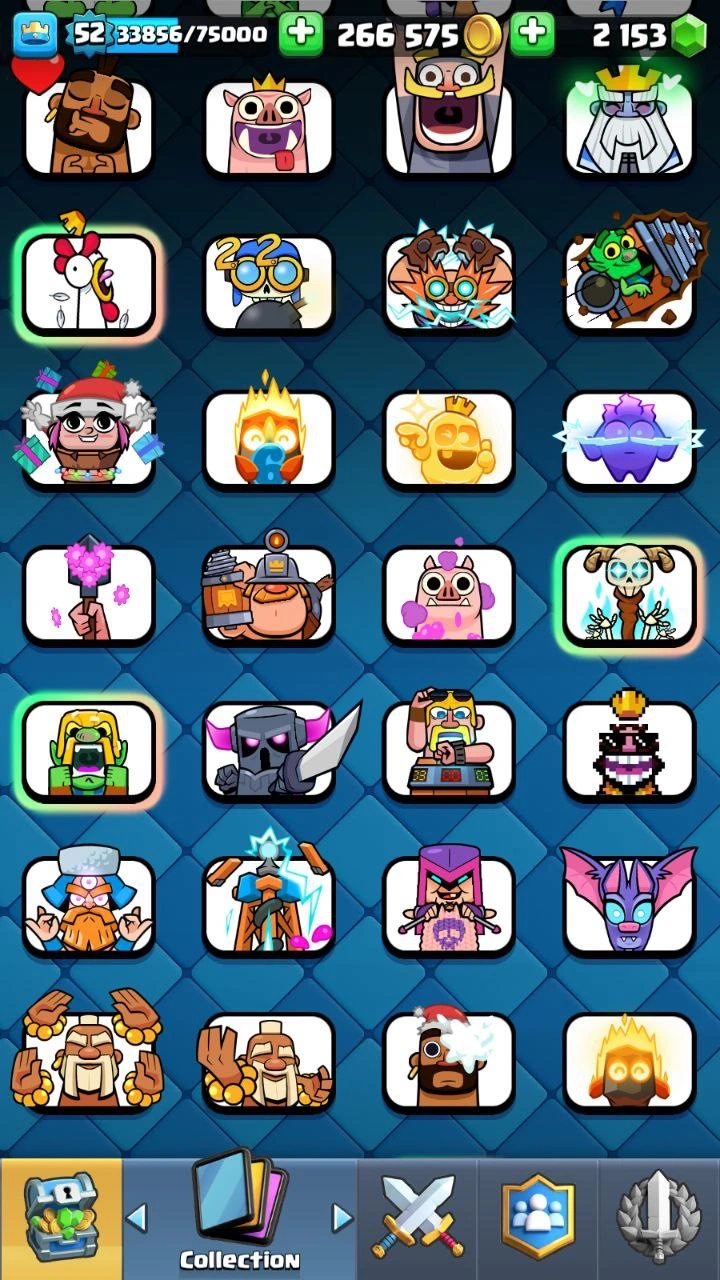This screenshot has height=1280, width=720.
Task: Choose the Skeleton with goggles and bomb emote
Action: tap(269, 284)
